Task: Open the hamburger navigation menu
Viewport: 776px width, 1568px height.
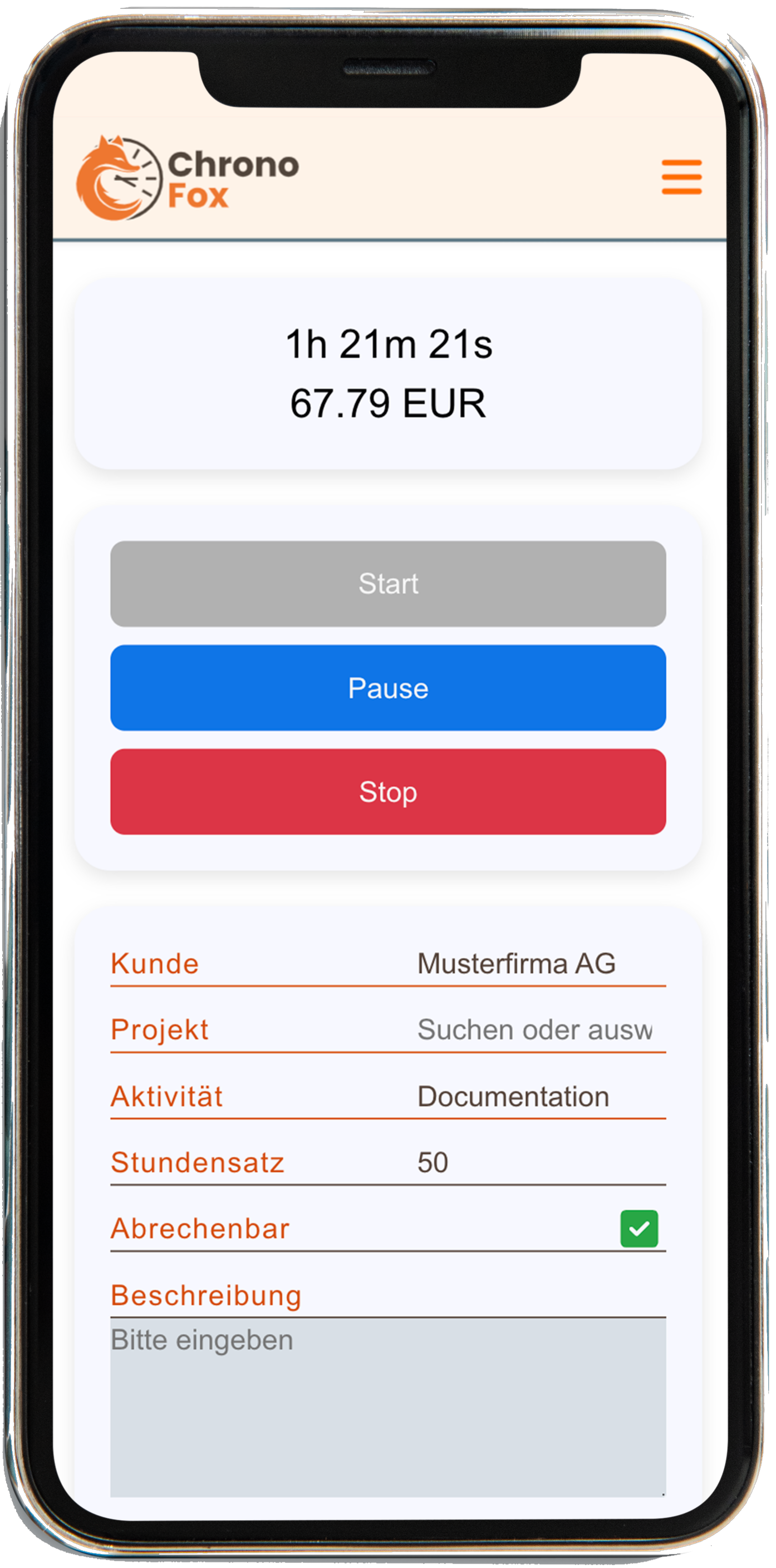Action: click(681, 176)
